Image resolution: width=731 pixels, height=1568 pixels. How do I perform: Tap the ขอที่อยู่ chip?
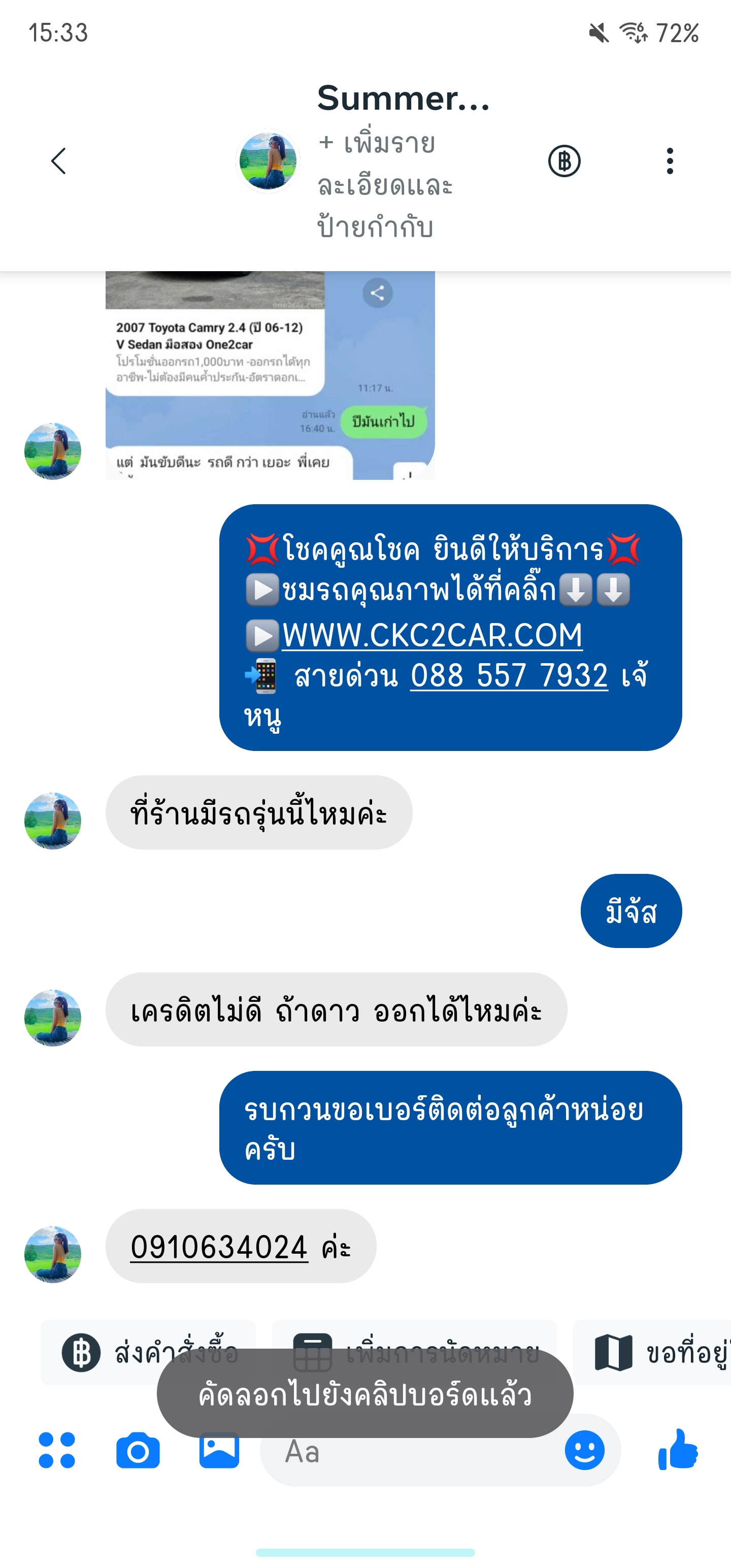[652, 1353]
